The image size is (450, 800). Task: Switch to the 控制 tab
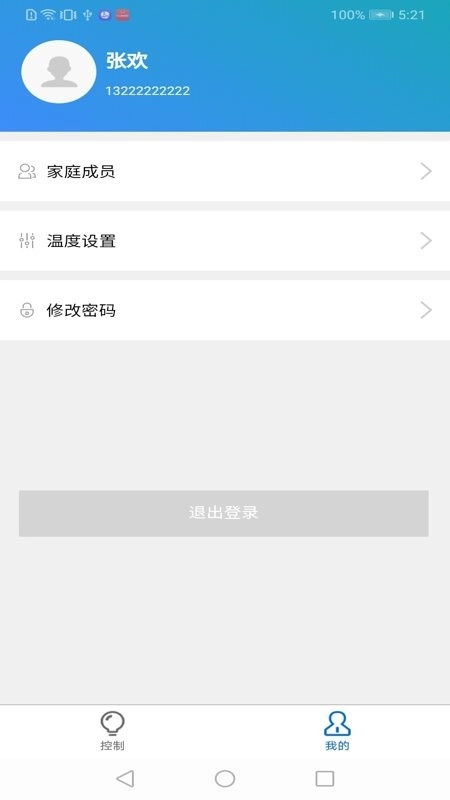[112, 731]
